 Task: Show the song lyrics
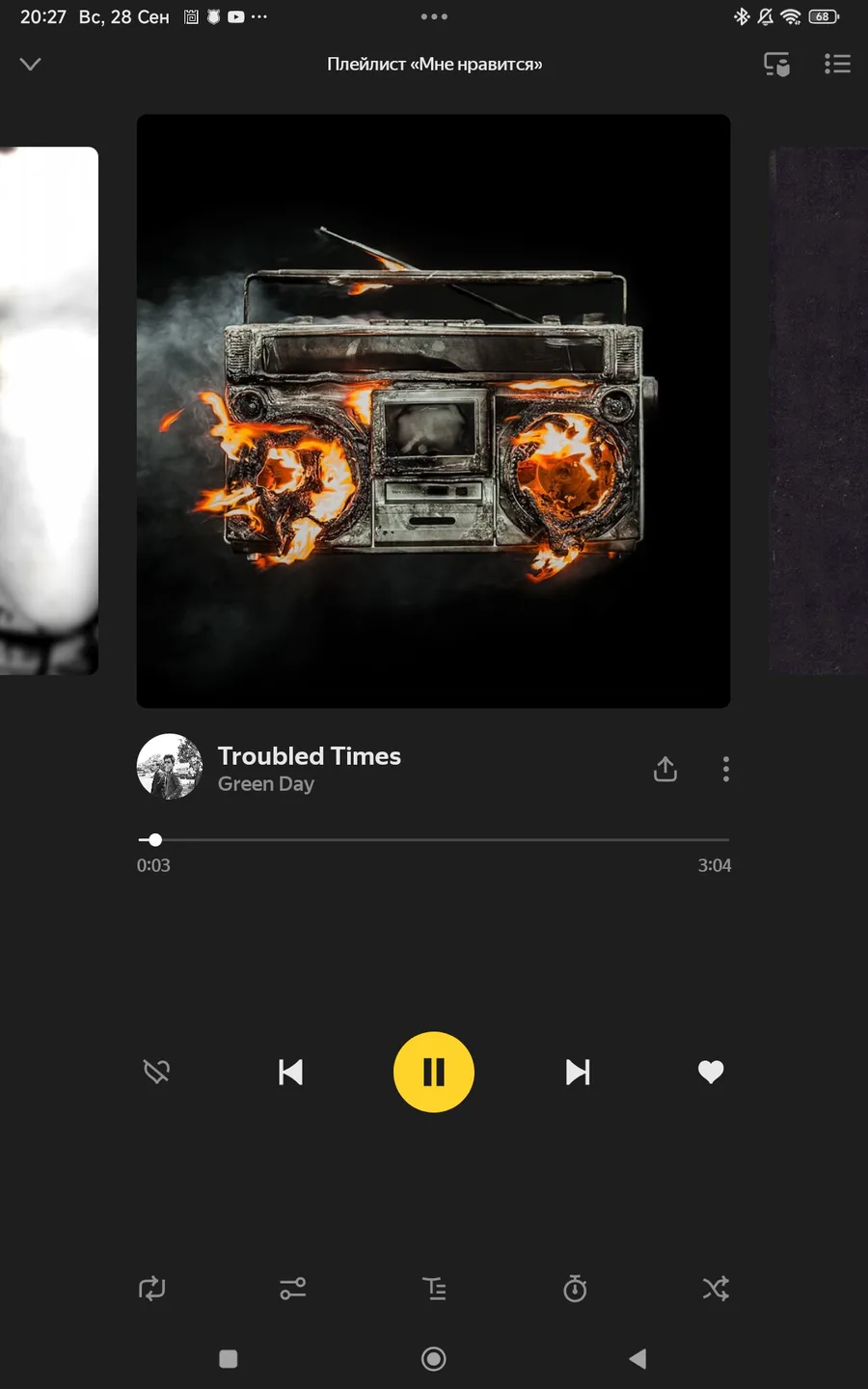434,1289
